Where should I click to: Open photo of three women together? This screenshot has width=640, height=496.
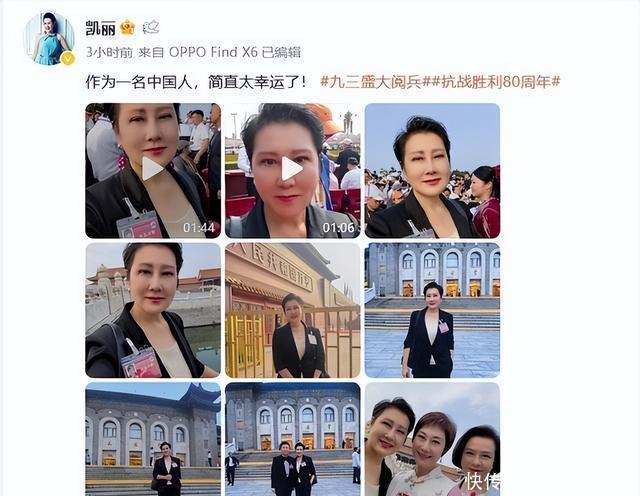[431, 438]
